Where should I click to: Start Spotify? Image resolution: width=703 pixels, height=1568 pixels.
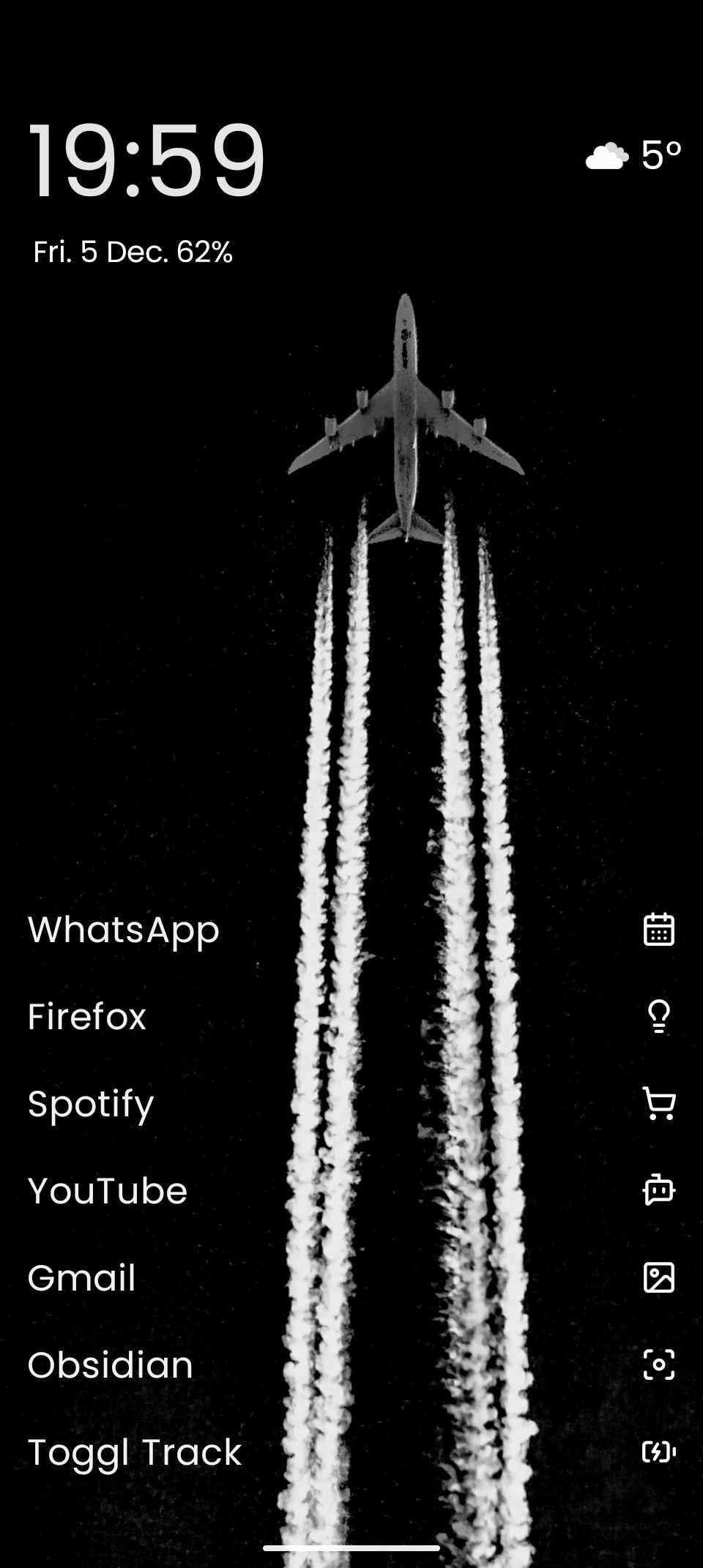91,1104
